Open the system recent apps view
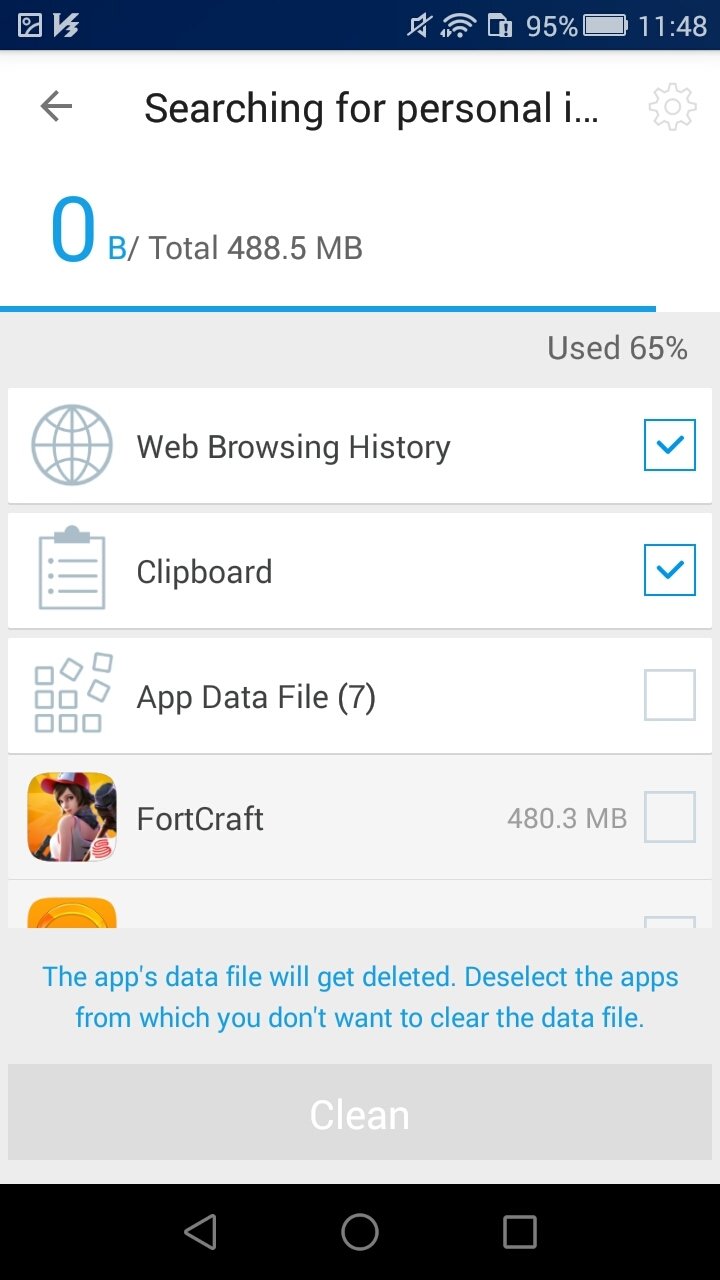This screenshot has width=720, height=1280. [x=519, y=1232]
